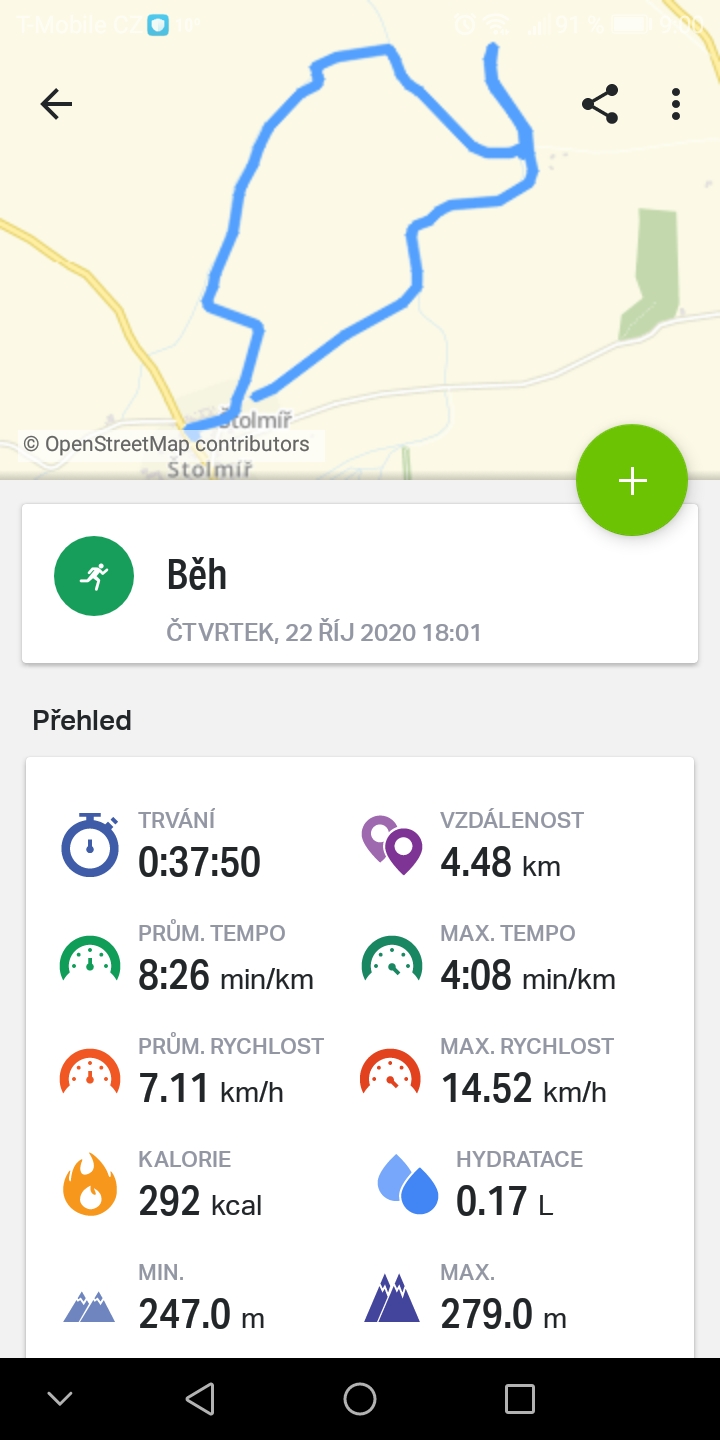Tap the green plus floating button
720x1440 pixels.
tap(632, 481)
